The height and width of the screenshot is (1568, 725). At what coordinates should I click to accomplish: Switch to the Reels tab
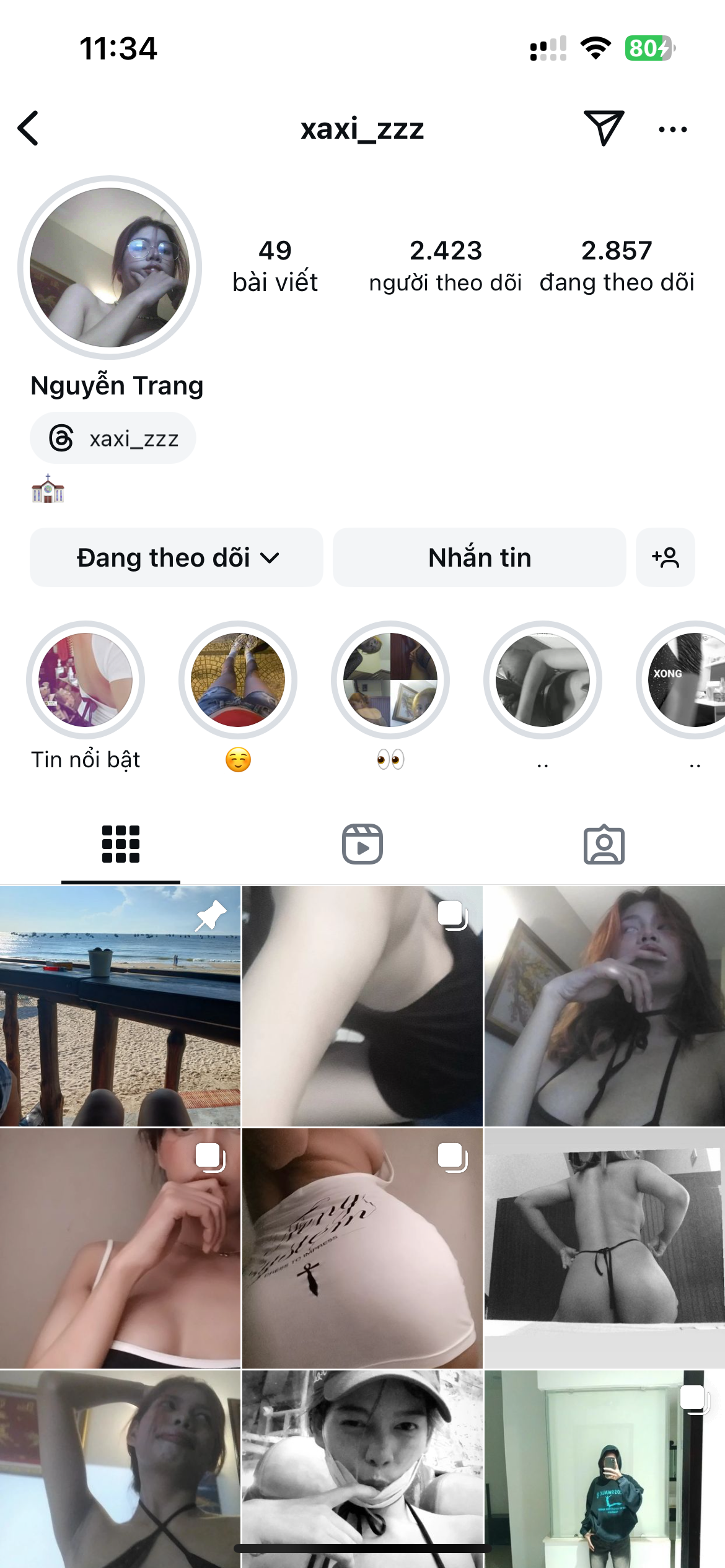point(362,844)
